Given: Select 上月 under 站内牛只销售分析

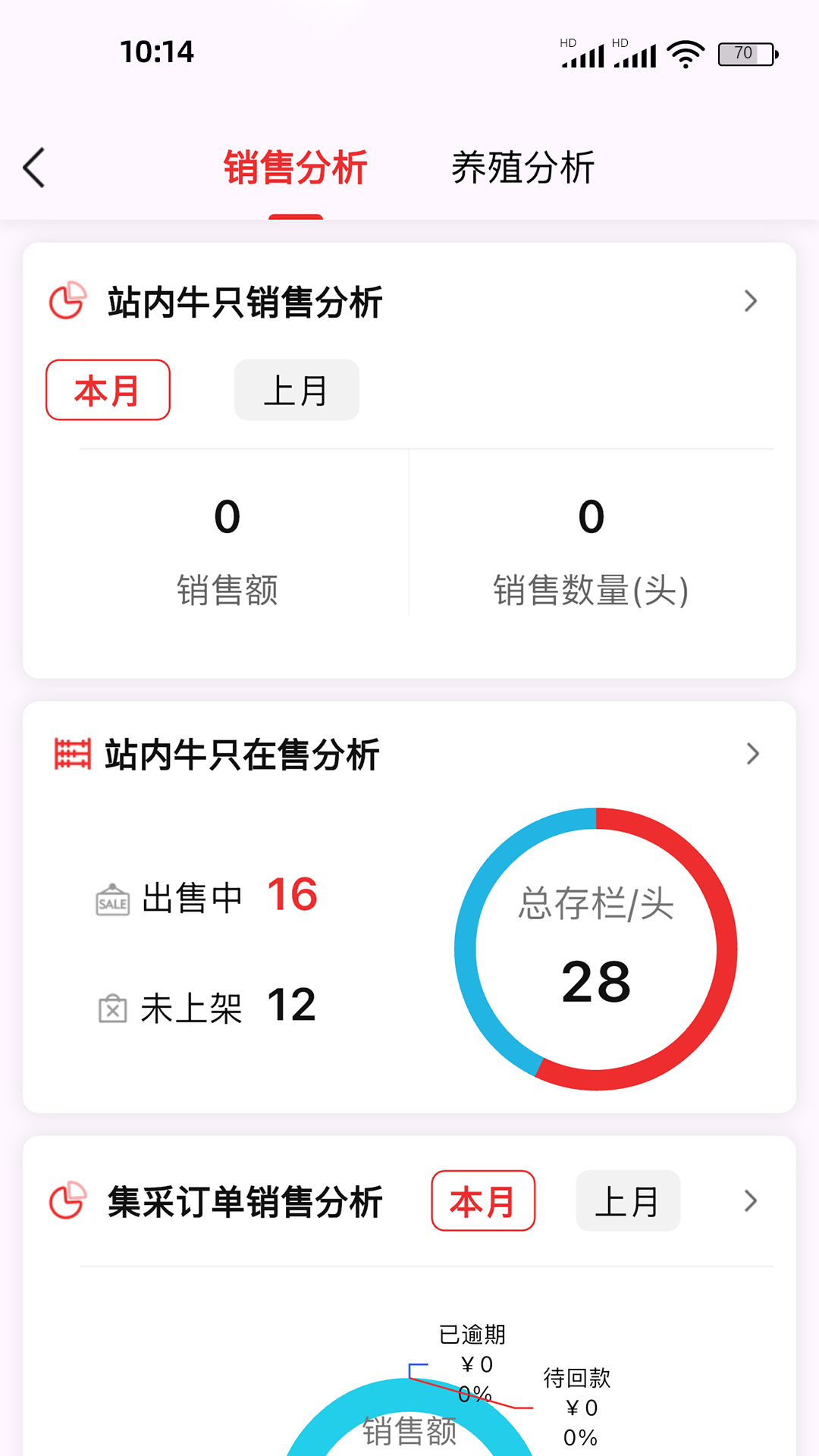Looking at the screenshot, I should point(297,390).
